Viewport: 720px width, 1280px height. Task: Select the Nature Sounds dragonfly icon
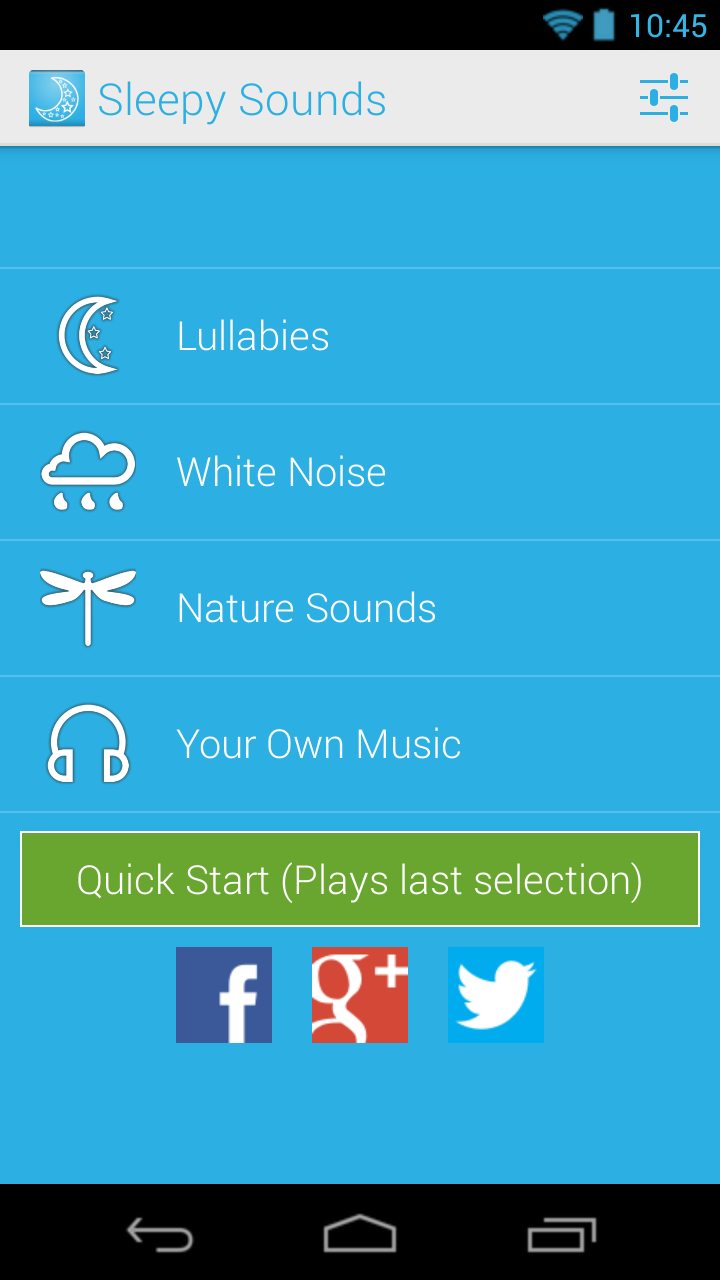click(88, 607)
